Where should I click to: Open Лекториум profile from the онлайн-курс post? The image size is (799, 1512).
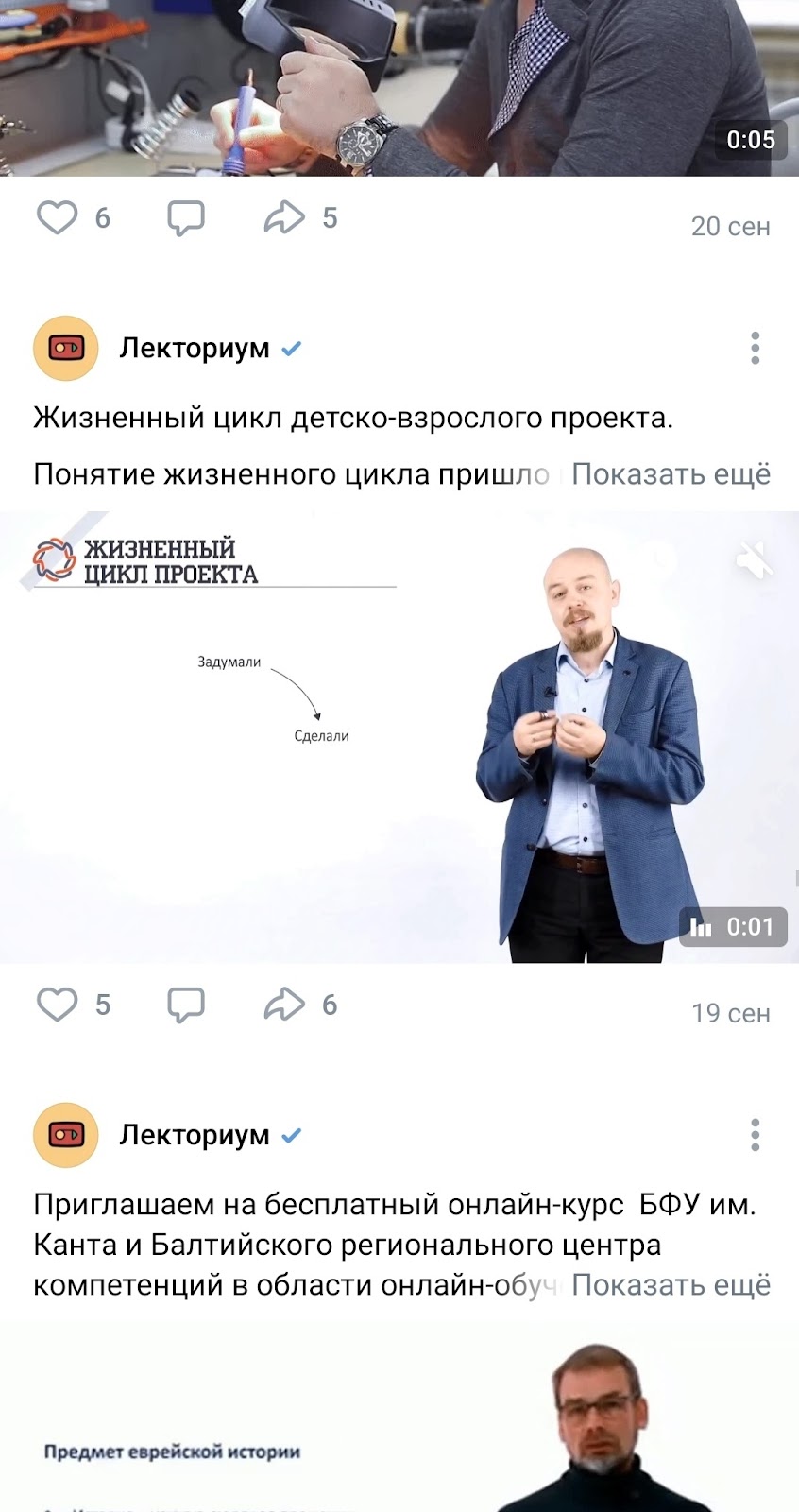pos(194,1135)
